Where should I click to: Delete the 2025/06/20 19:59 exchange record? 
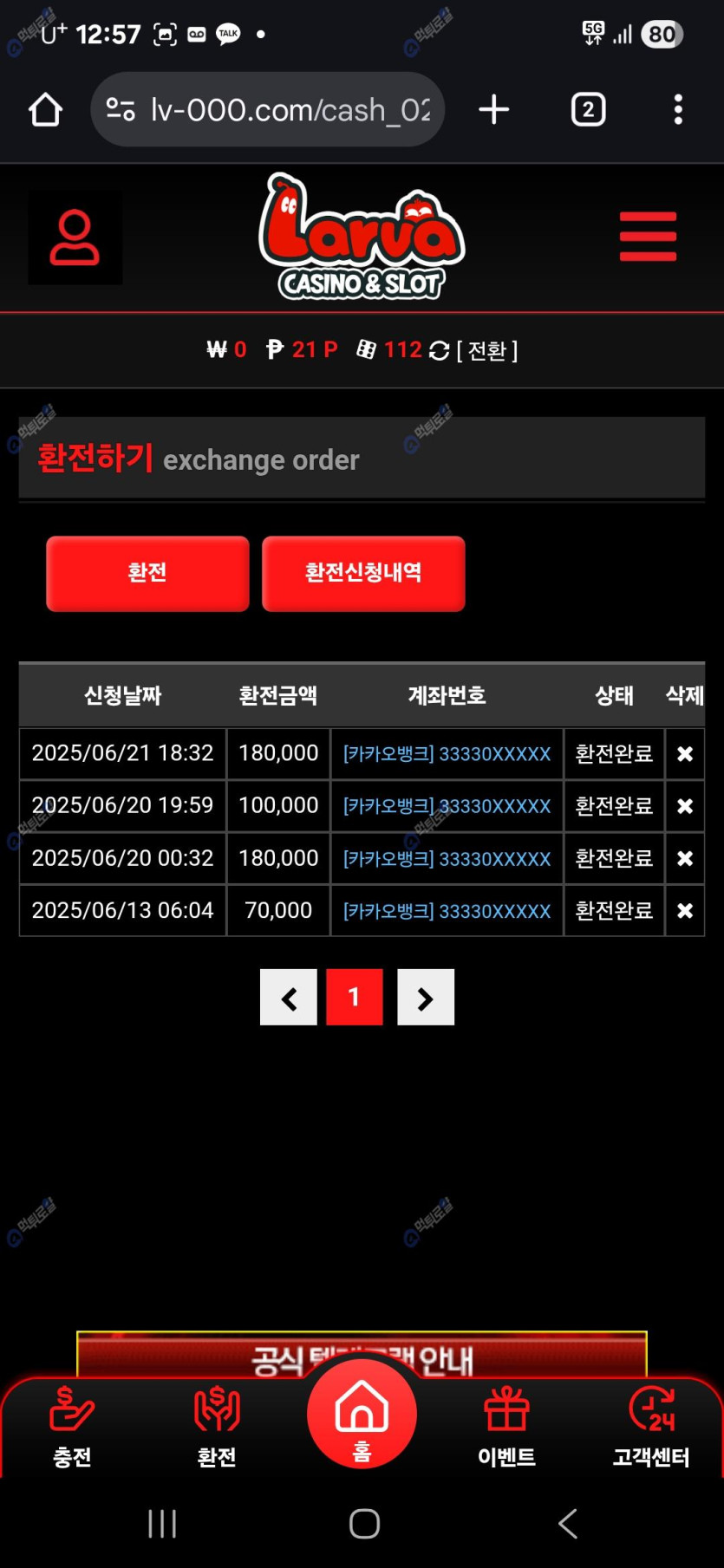pyautogui.click(x=685, y=806)
